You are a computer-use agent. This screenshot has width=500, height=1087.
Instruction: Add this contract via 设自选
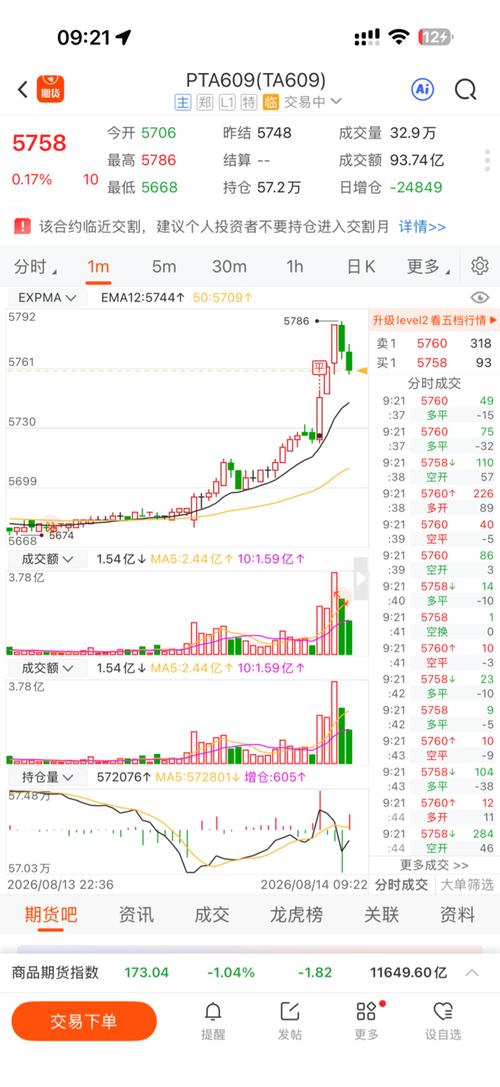pos(443,1020)
